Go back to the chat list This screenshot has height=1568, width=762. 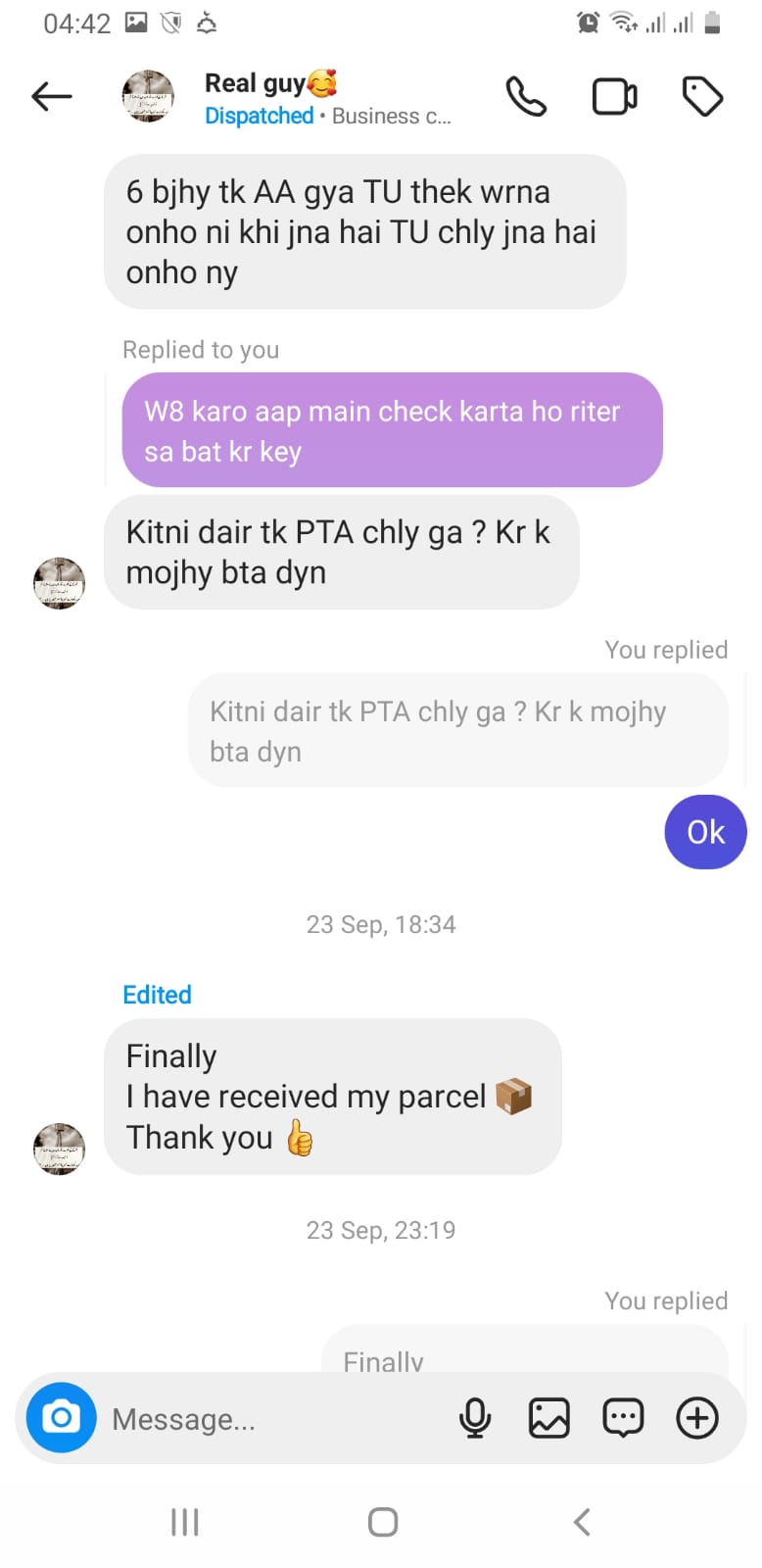[52, 96]
